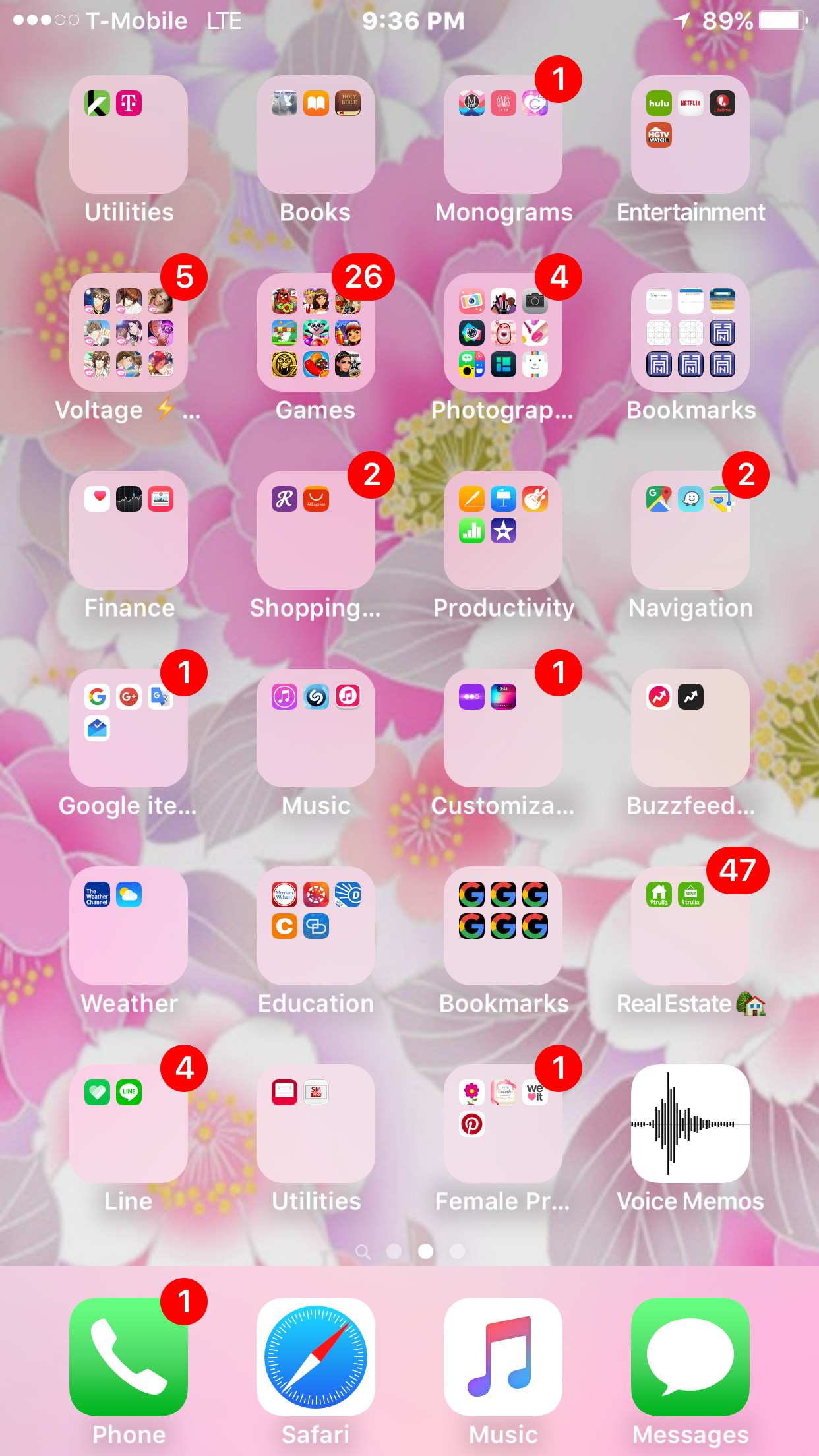819x1456 pixels.
Task: Open the Voltage folder
Action: tap(129, 332)
